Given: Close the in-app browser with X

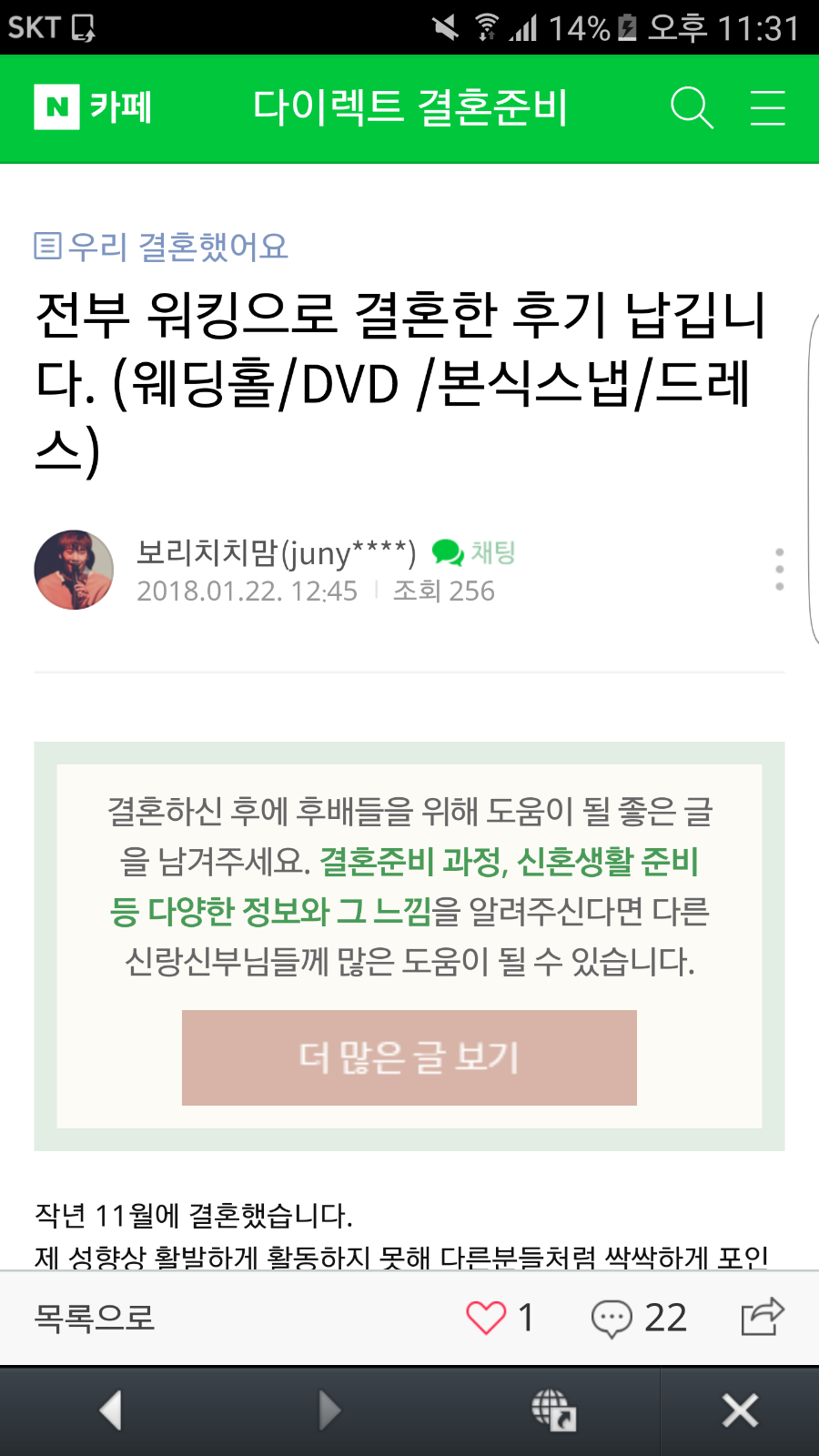Looking at the screenshot, I should 740,1410.
